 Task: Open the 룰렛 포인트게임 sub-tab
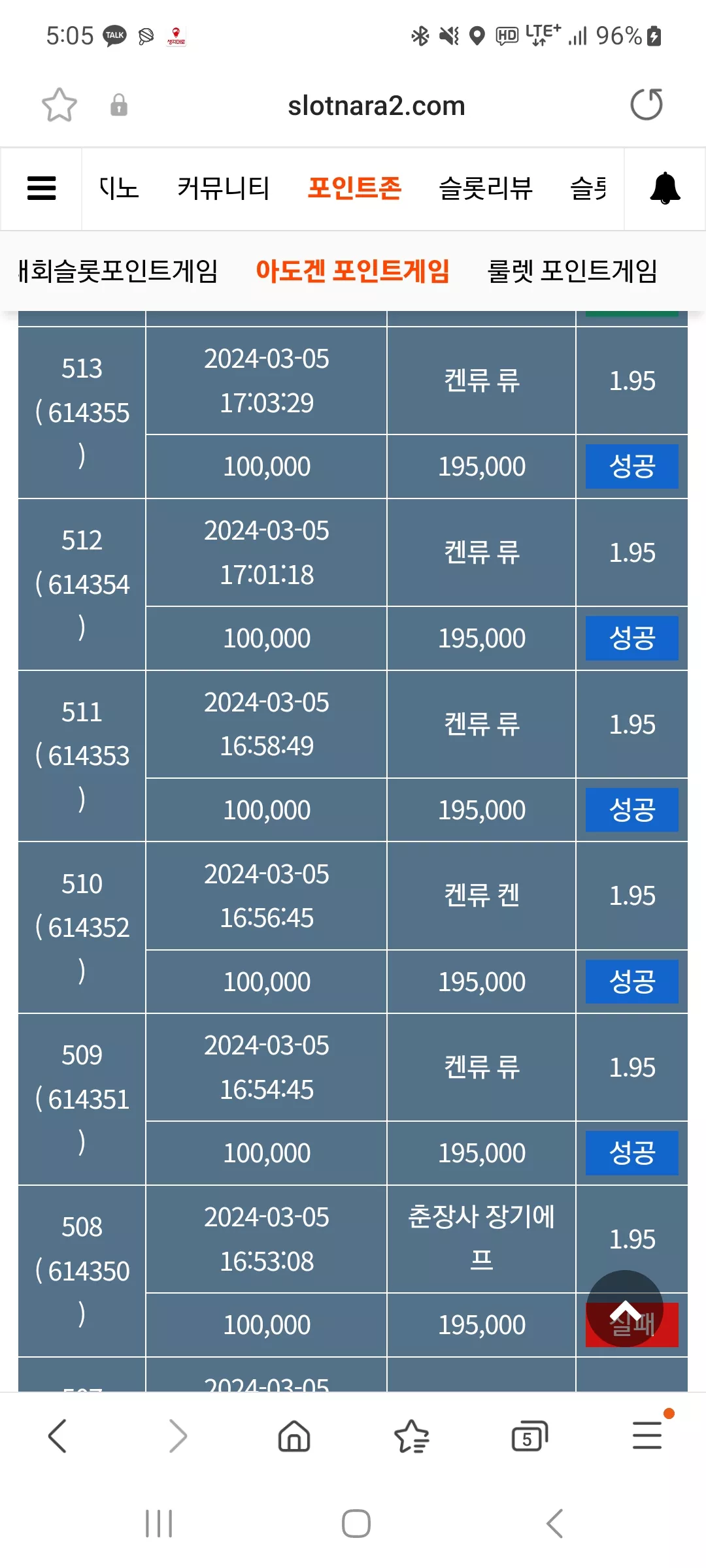(573, 271)
